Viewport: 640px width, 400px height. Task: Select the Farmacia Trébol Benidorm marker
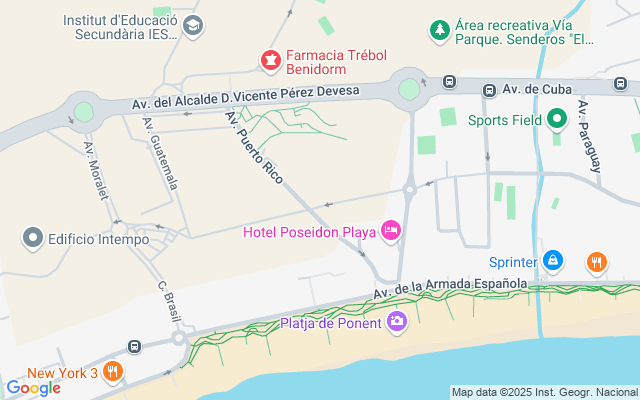coord(270,61)
